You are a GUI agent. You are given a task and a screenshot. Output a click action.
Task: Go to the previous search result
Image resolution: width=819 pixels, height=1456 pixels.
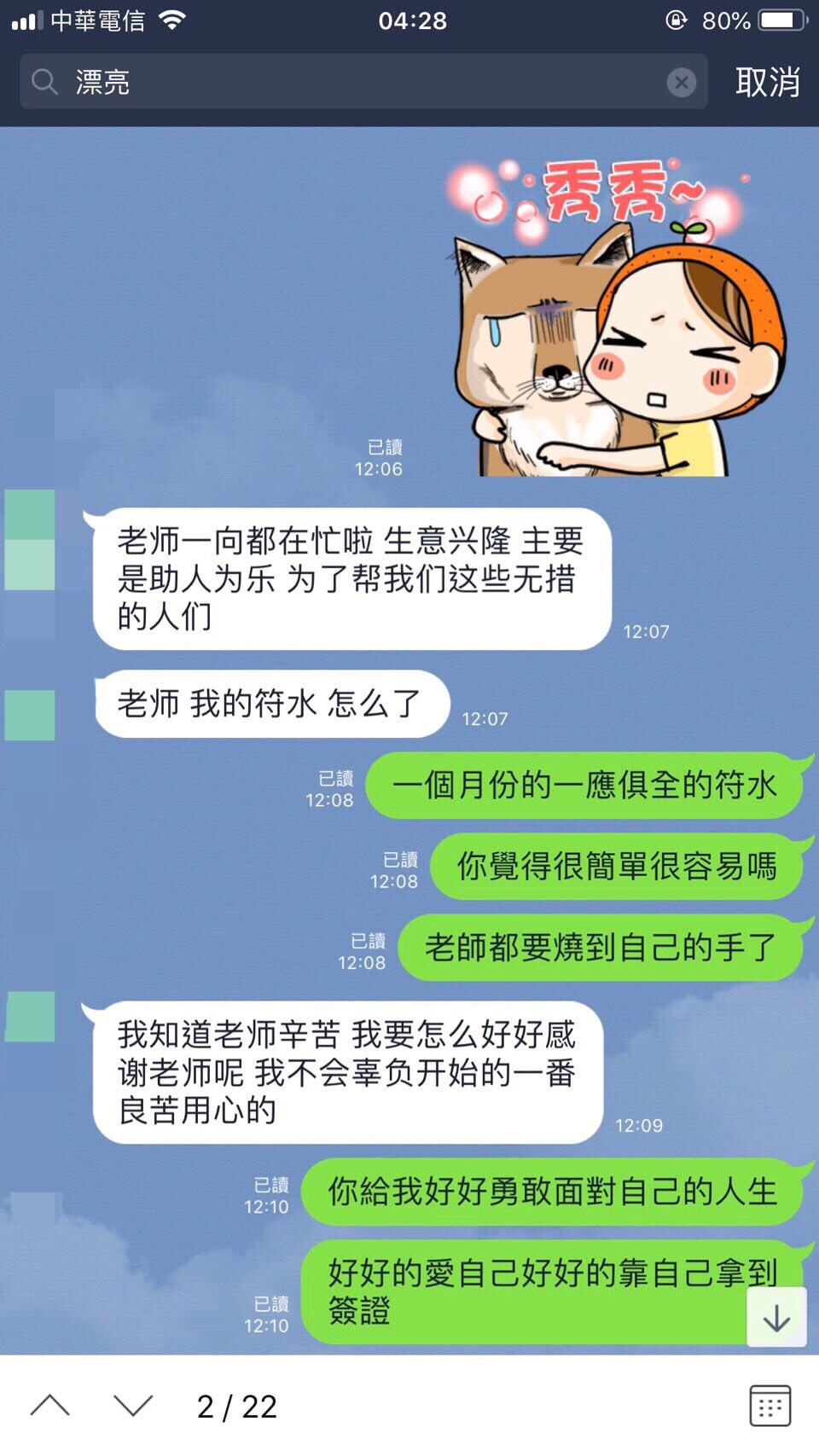[x=50, y=1406]
